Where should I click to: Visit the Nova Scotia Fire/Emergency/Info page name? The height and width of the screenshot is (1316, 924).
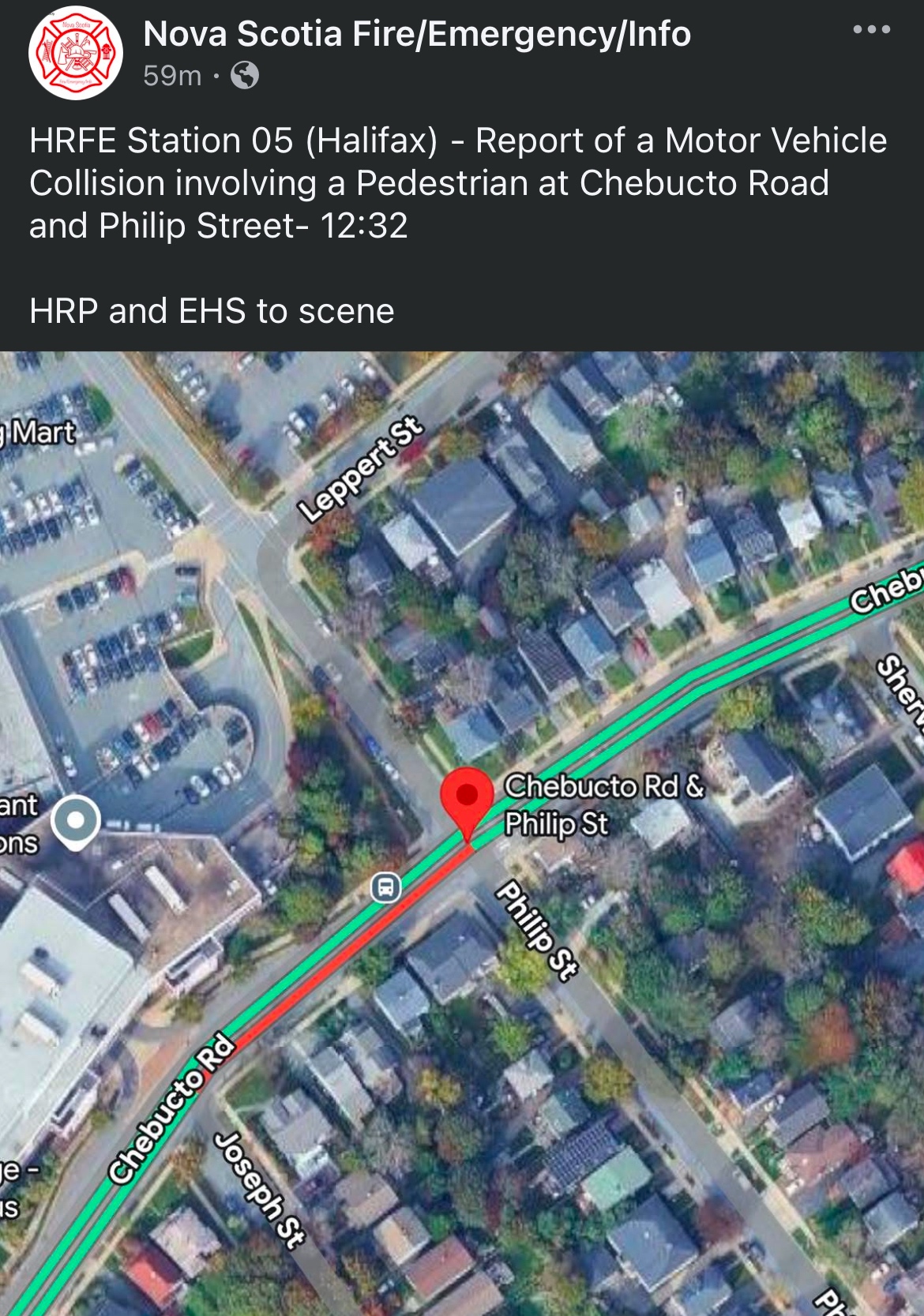point(417,34)
